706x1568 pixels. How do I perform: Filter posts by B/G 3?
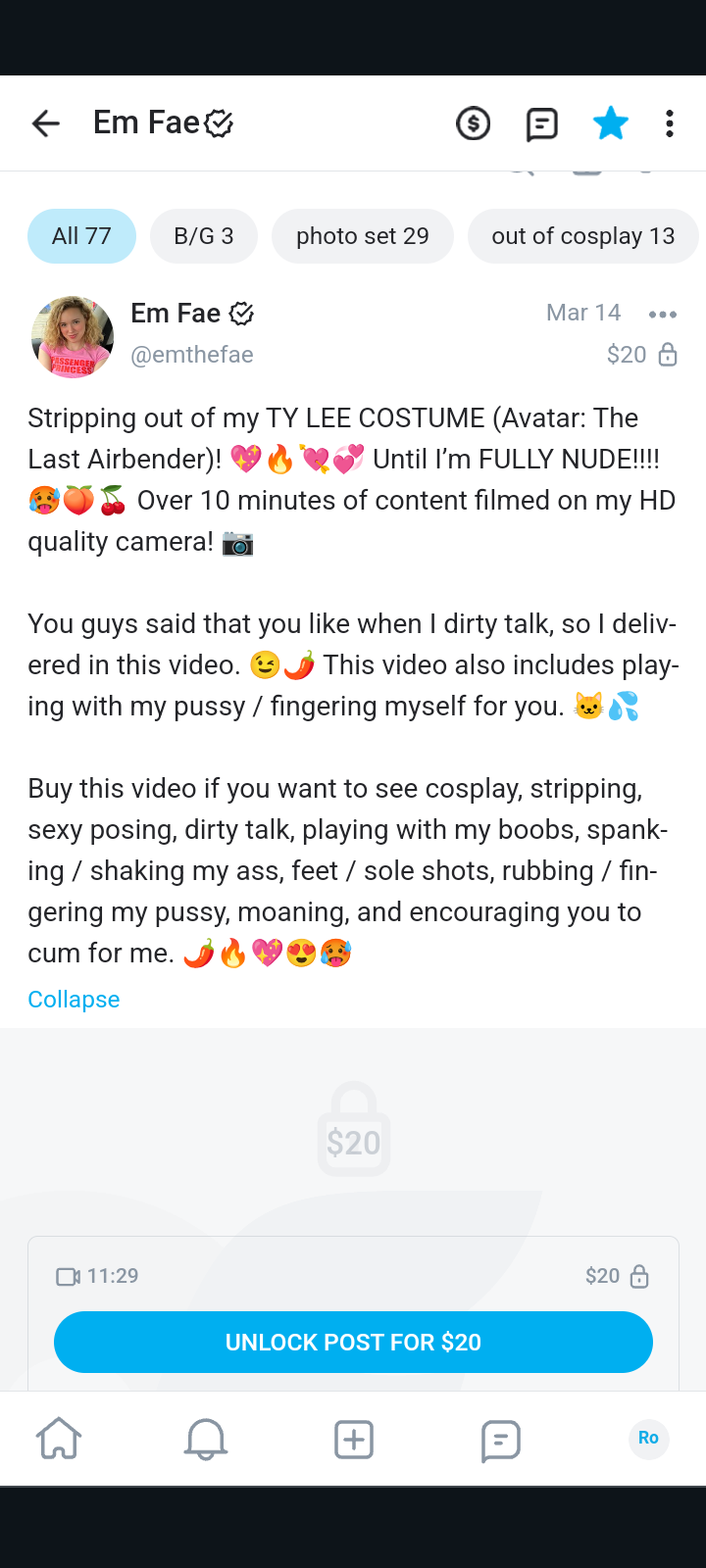click(x=204, y=236)
